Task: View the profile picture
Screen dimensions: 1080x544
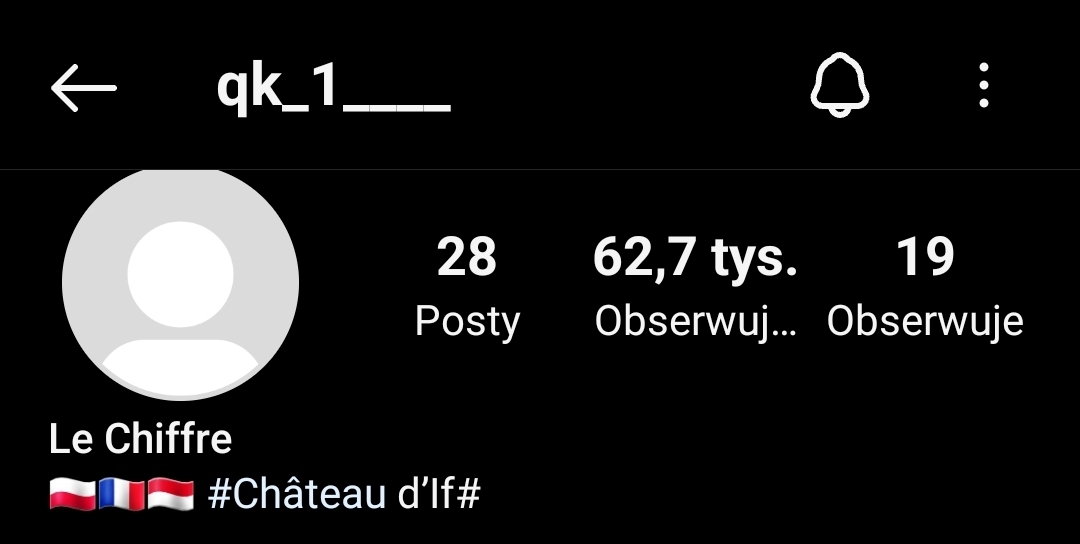Action: click(180, 282)
